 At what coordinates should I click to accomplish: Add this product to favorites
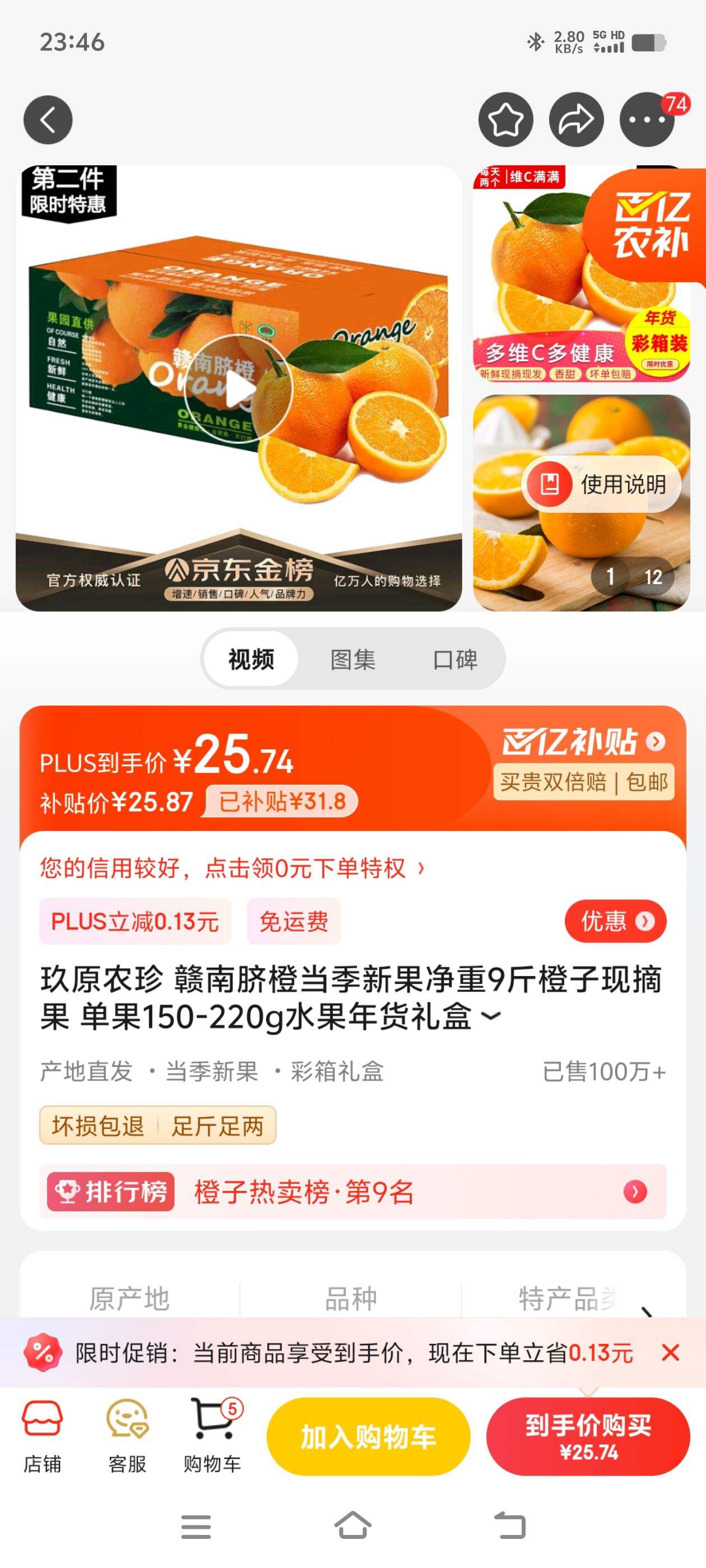[x=505, y=120]
